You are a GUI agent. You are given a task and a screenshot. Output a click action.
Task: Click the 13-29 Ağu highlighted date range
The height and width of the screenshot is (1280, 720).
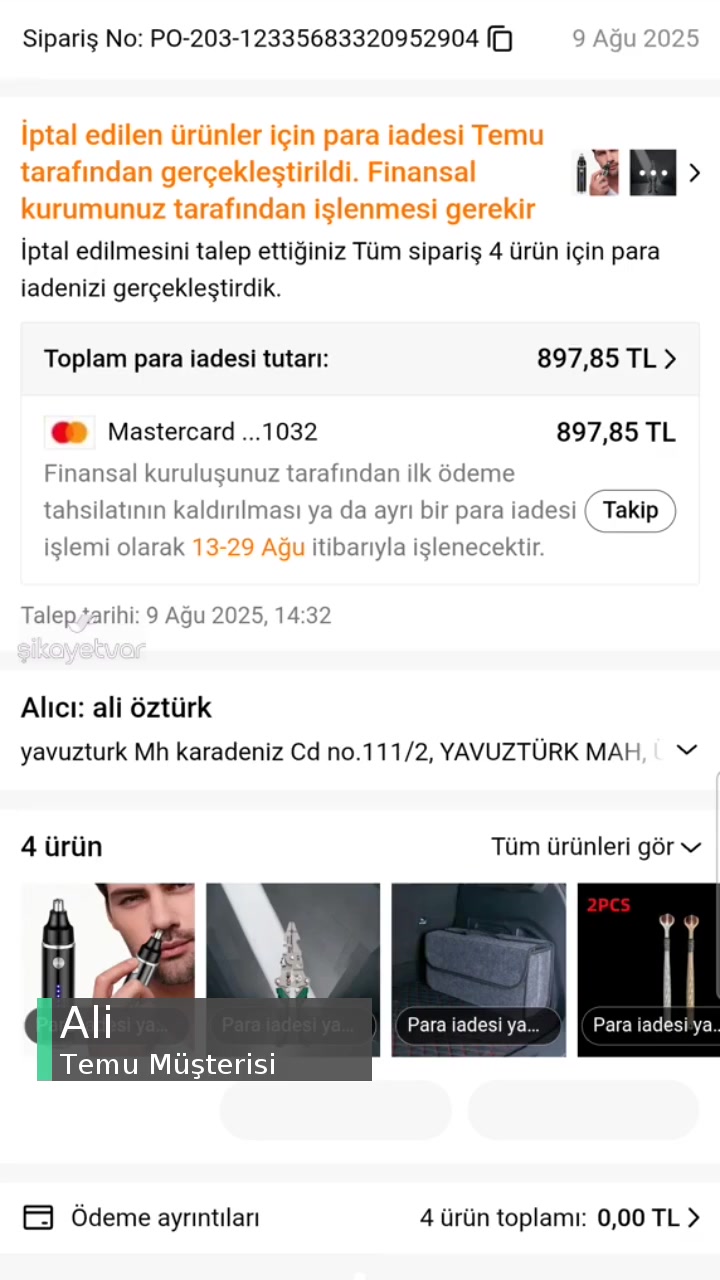tap(247, 547)
